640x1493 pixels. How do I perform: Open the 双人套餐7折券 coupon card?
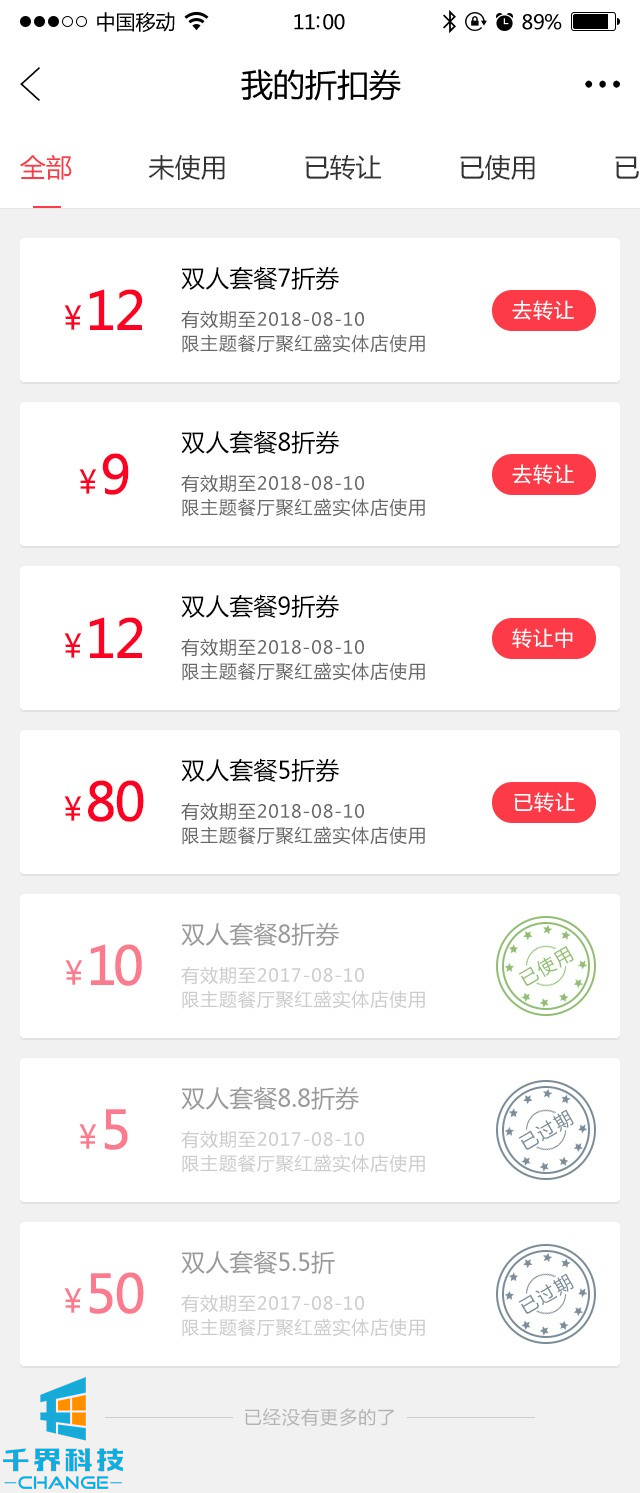(x=300, y=310)
